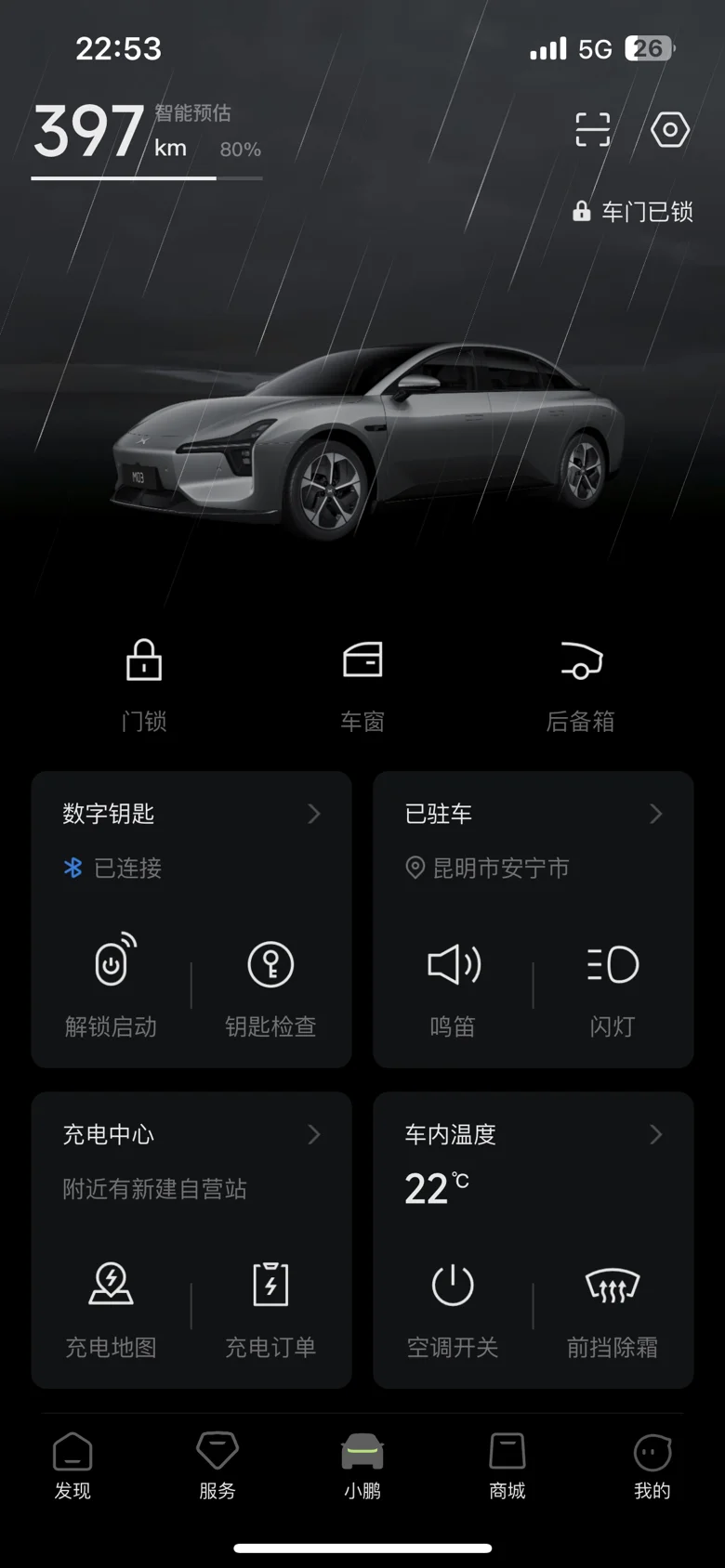Screen dimensions: 725x1568
Task: Open settings via the hexagon gear icon
Action: pos(670,130)
